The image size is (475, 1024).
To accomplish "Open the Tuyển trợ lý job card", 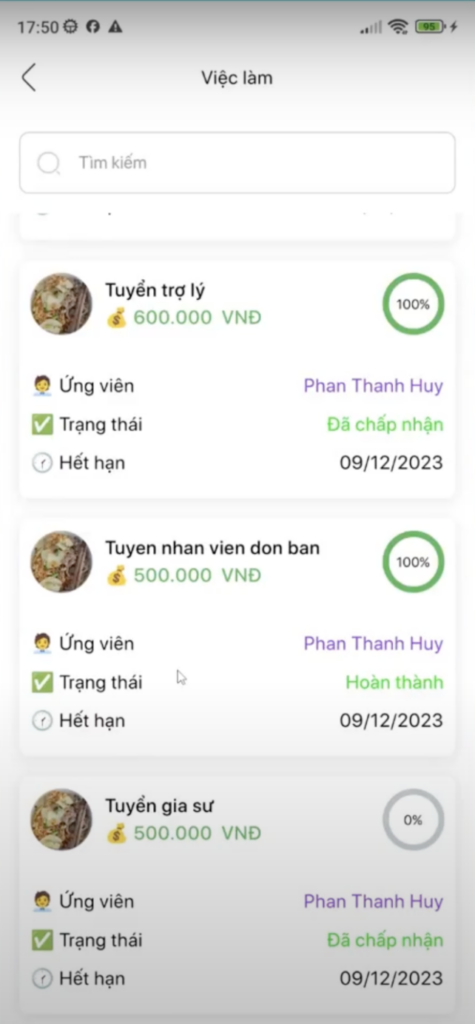I will 237,379.
